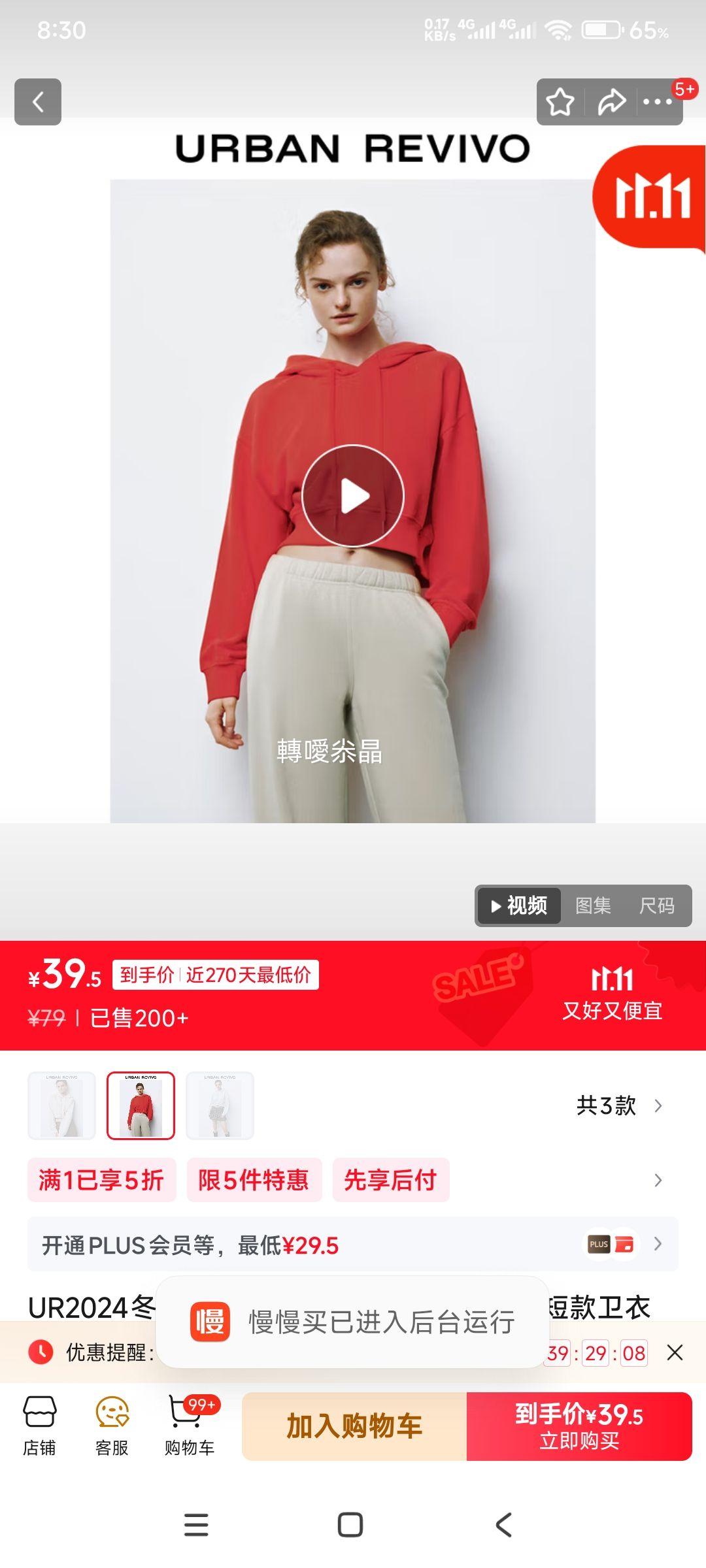The height and width of the screenshot is (1568, 706).
Task: Tap 加入购物车 to add to cart
Action: coord(354,1426)
